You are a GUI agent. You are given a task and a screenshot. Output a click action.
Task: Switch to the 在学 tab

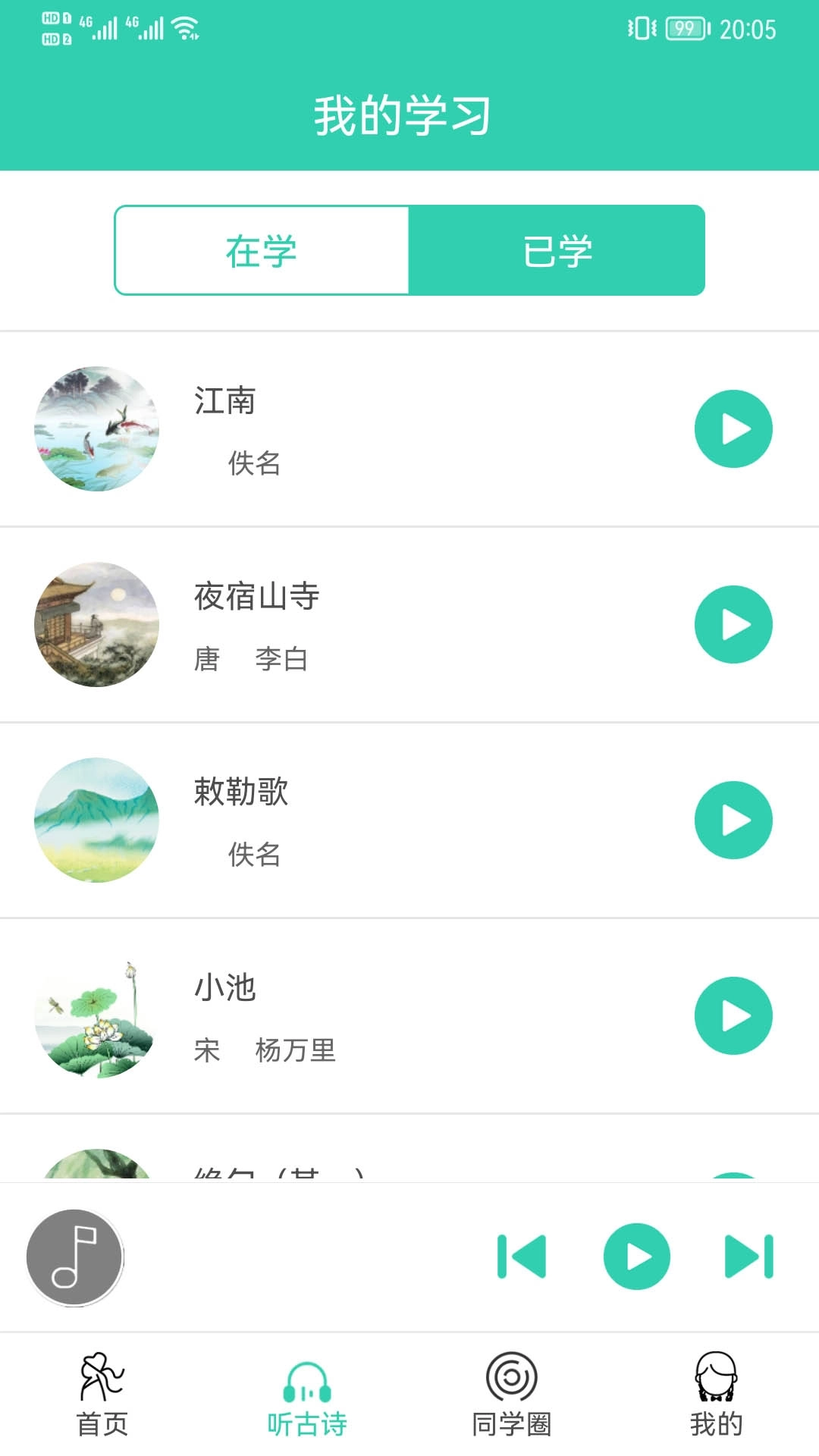click(261, 250)
